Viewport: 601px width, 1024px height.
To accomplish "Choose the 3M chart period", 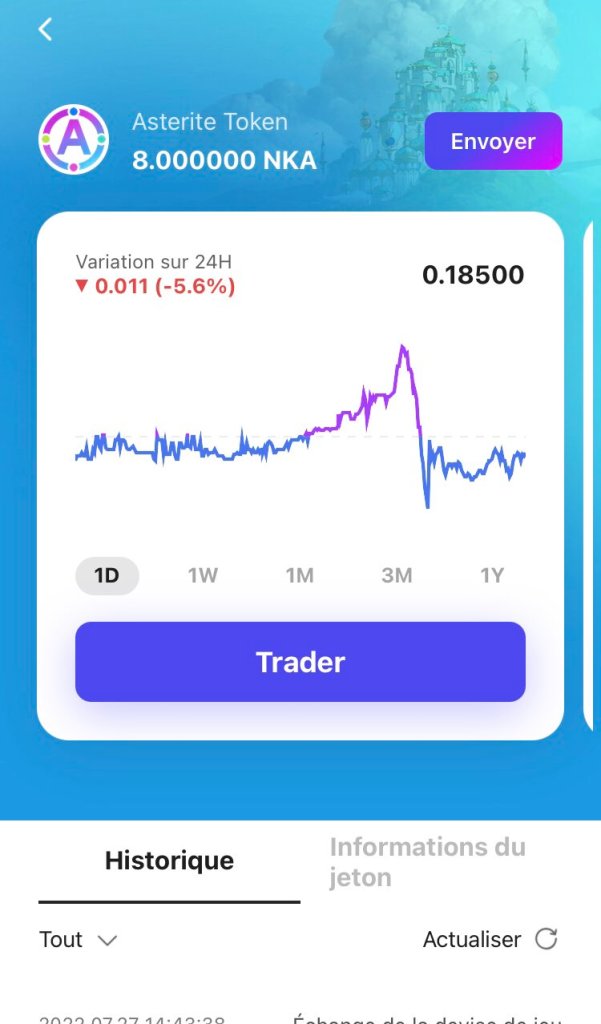I will [x=396, y=575].
